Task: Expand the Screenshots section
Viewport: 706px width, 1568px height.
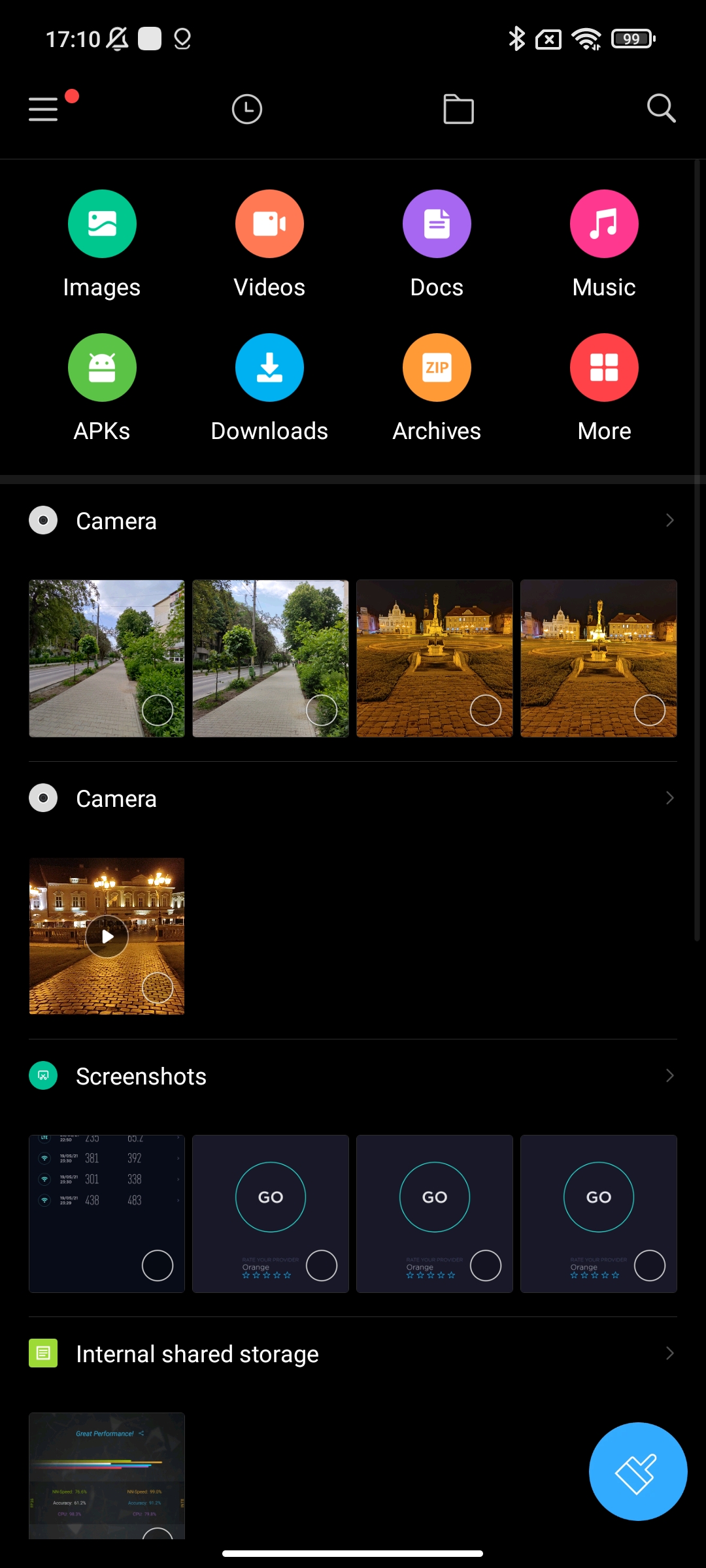Action: tap(353, 1076)
